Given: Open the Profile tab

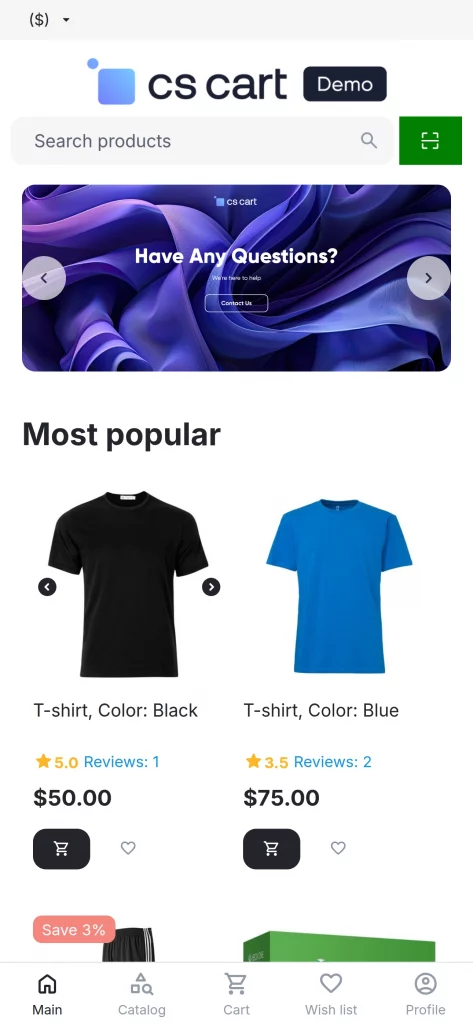Looking at the screenshot, I should (425, 994).
